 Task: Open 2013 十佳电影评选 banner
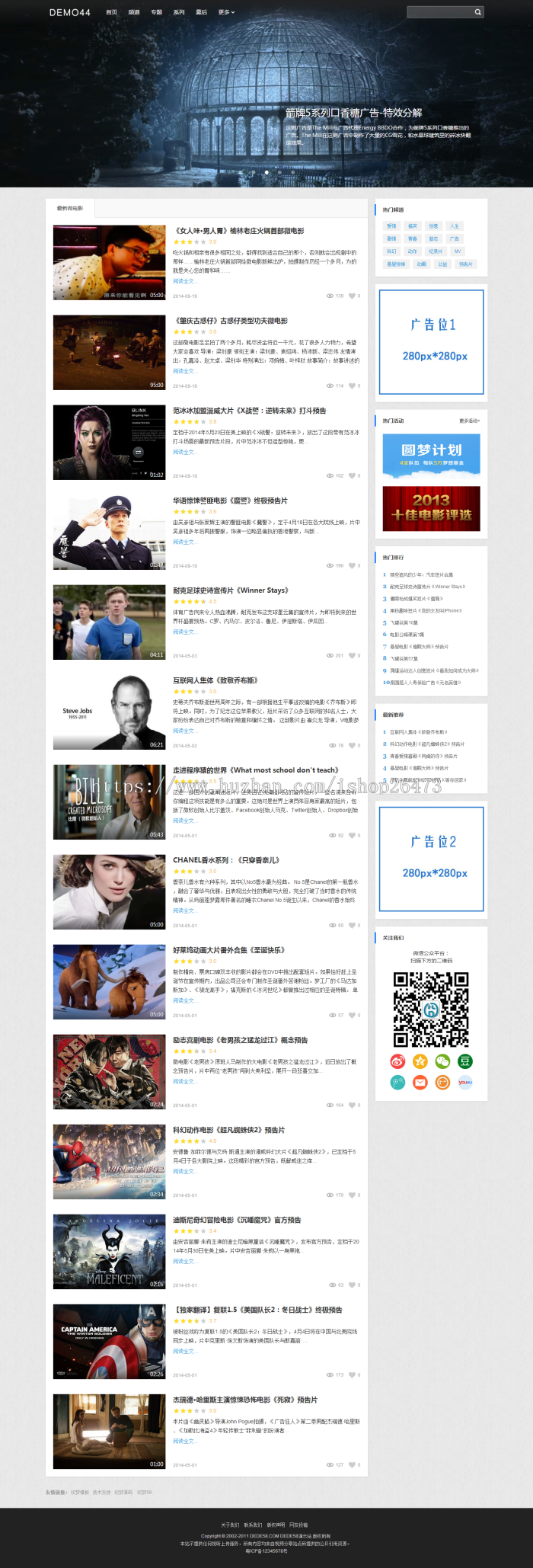(x=431, y=508)
